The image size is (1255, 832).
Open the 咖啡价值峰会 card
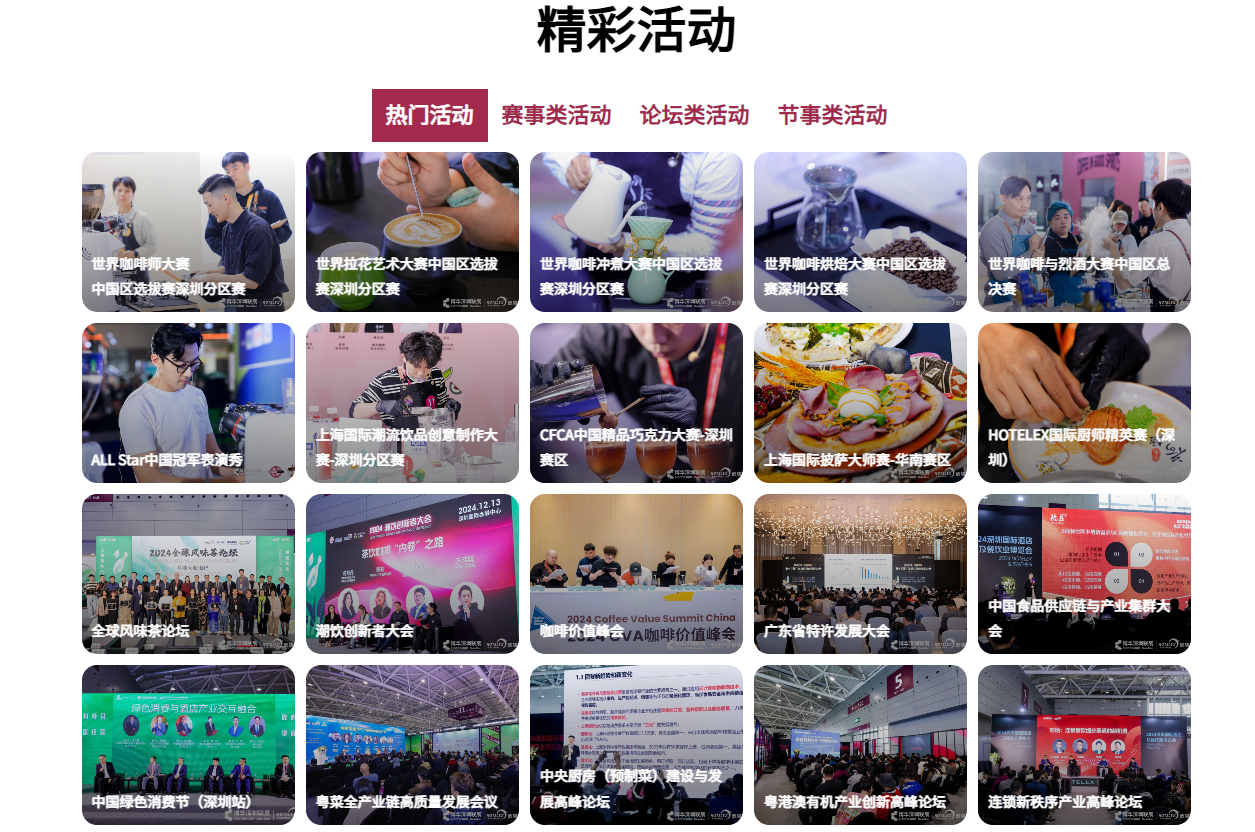(x=636, y=574)
